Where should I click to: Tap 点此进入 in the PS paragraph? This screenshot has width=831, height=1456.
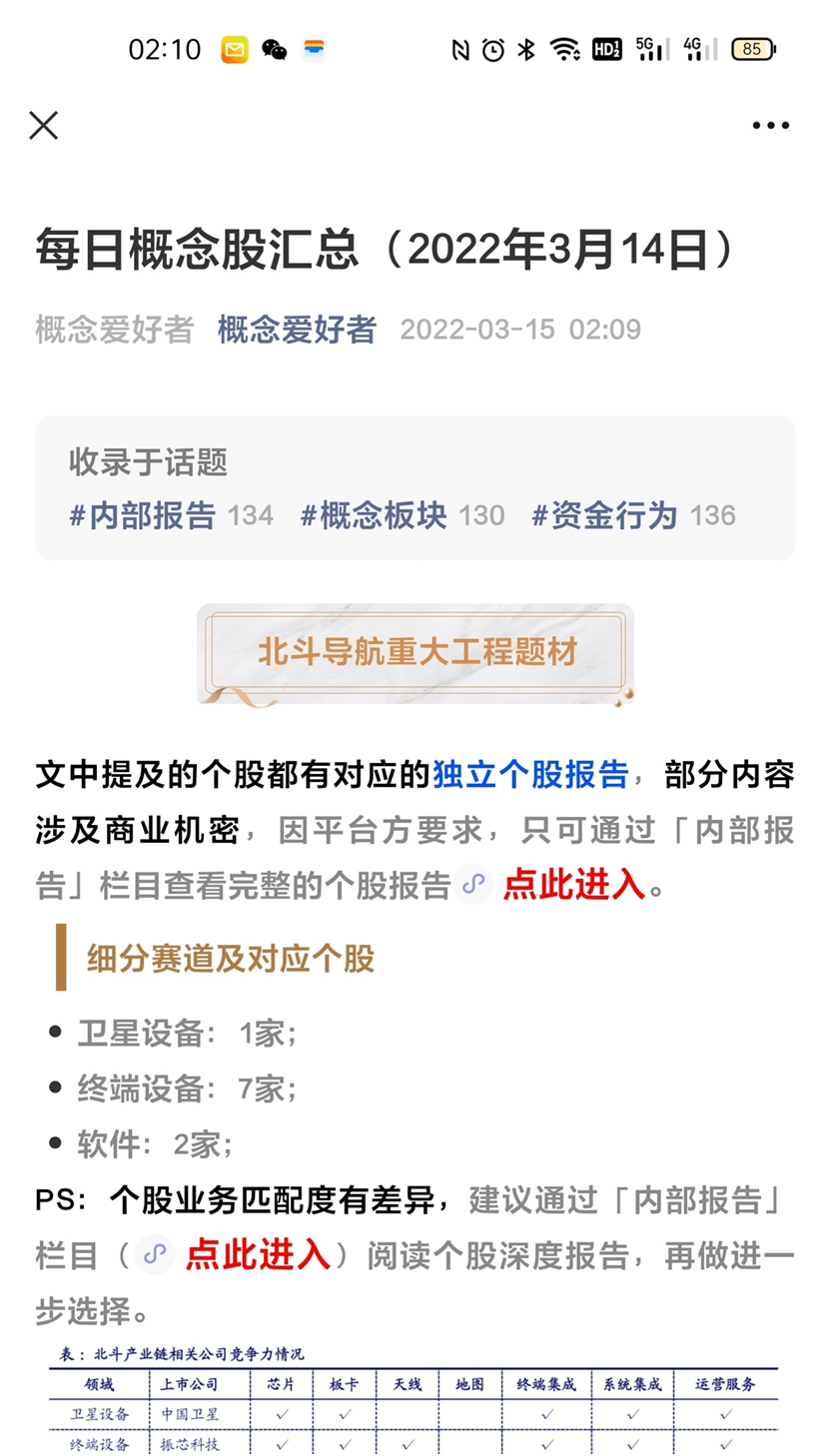[258, 1255]
